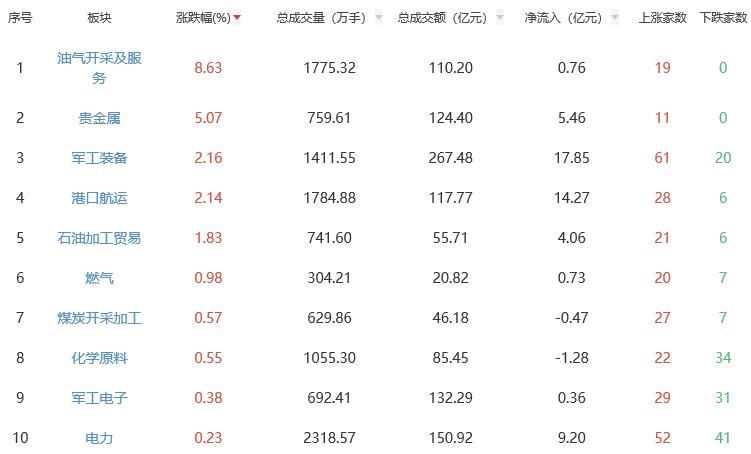Open the 油气开采及服务 sector
Image resolution: width=751 pixels, height=454 pixels.
pyautogui.click(x=100, y=68)
